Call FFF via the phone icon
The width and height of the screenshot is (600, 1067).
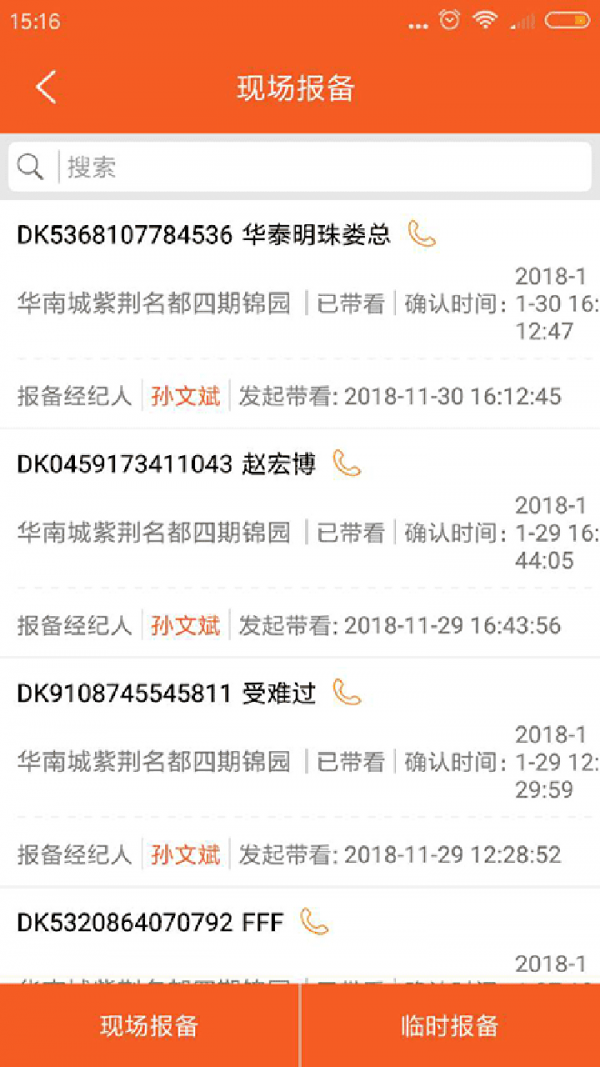coord(314,921)
